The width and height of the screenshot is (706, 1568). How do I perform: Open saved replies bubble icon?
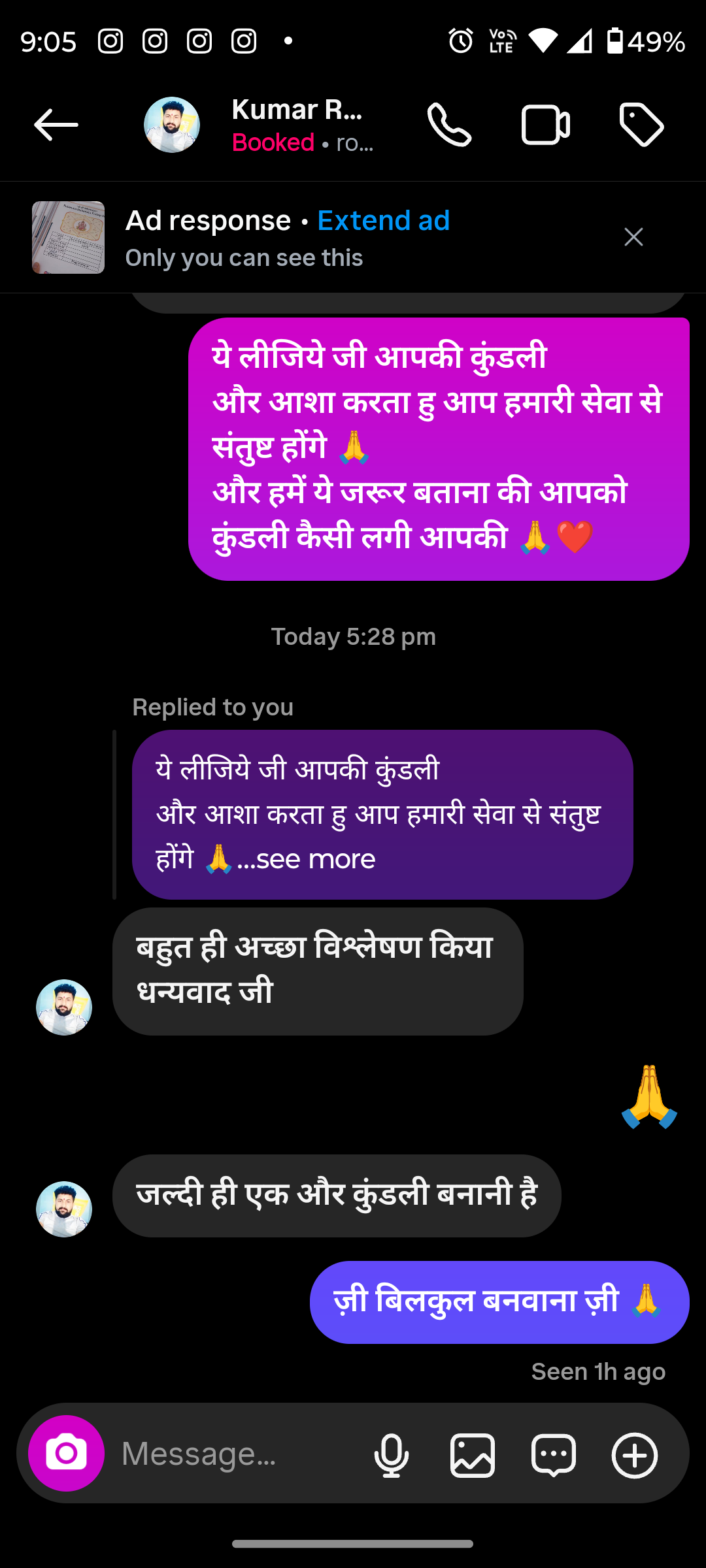pyautogui.click(x=554, y=1455)
